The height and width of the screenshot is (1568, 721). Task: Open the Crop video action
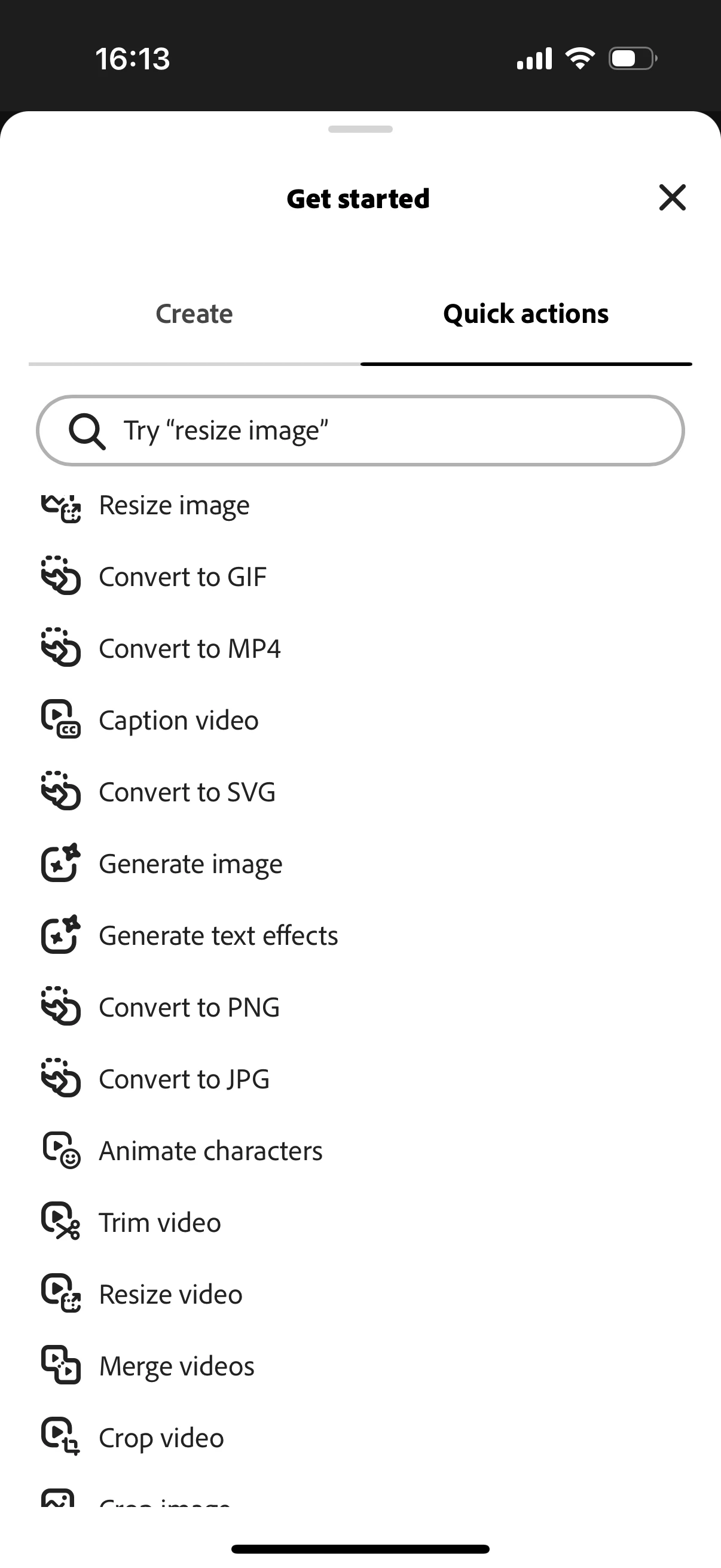tap(161, 1439)
